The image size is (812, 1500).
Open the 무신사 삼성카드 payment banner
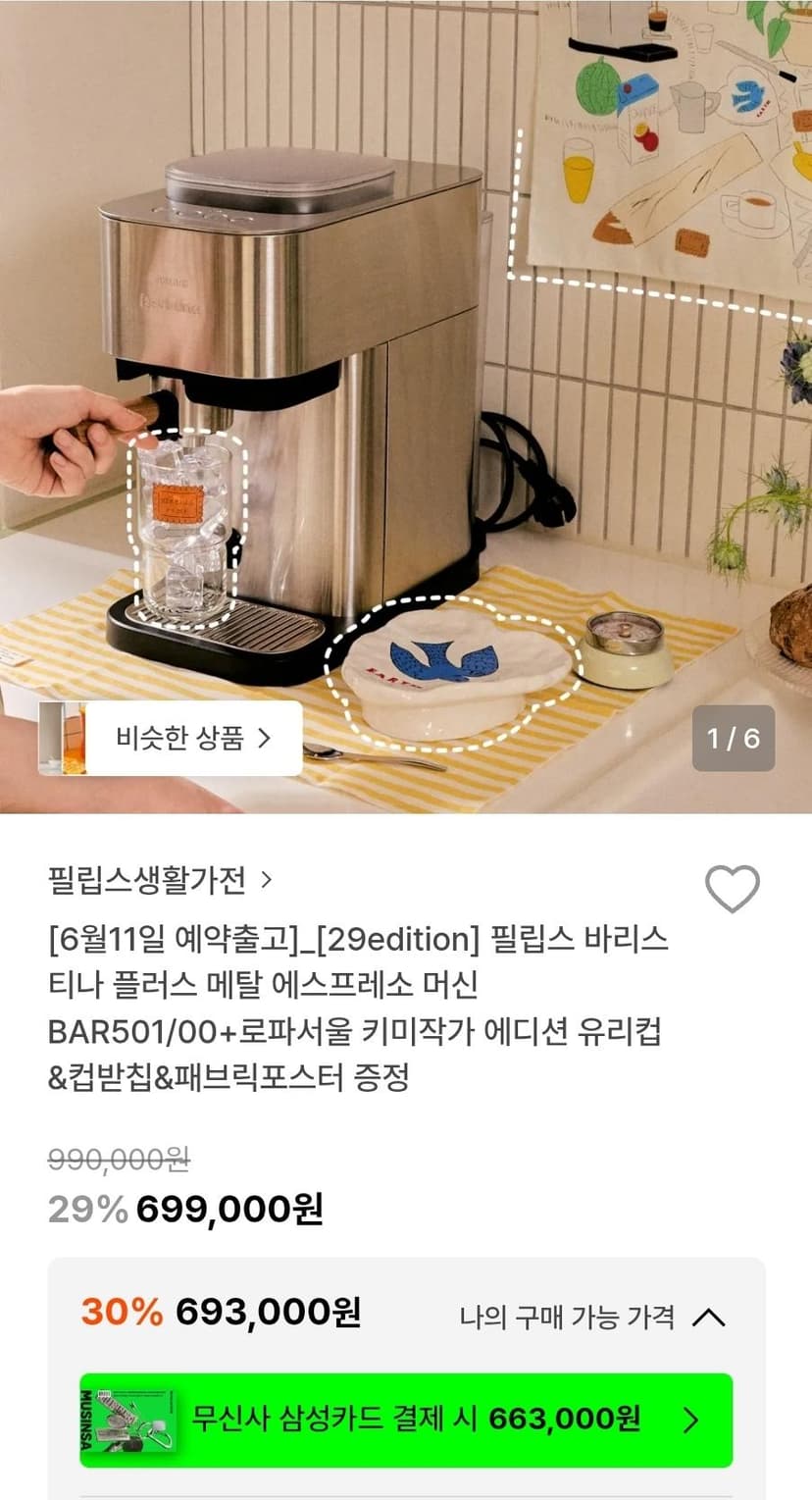[406, 1420]
